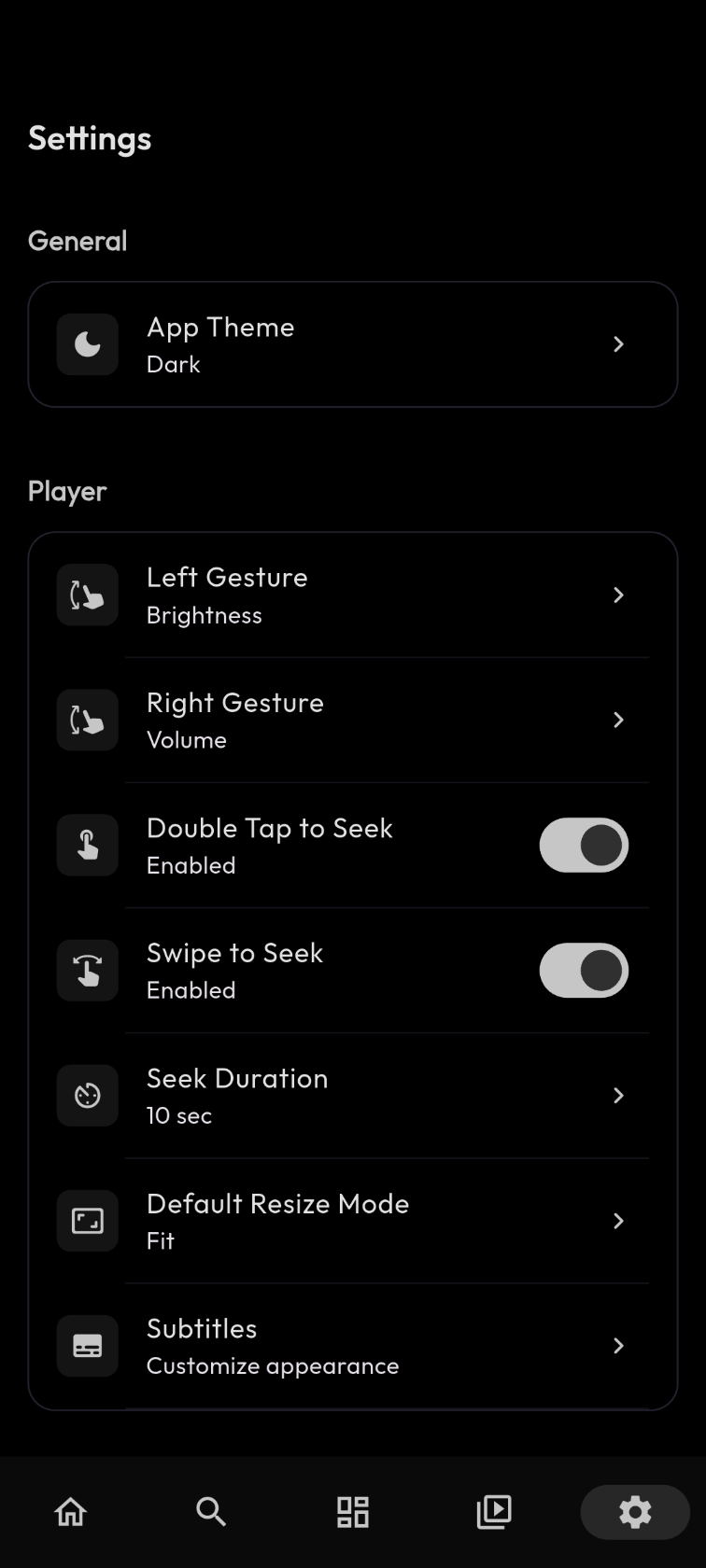Open the video playlist tab
This screenshot has height=1568, width=706.
point(494,1512)
